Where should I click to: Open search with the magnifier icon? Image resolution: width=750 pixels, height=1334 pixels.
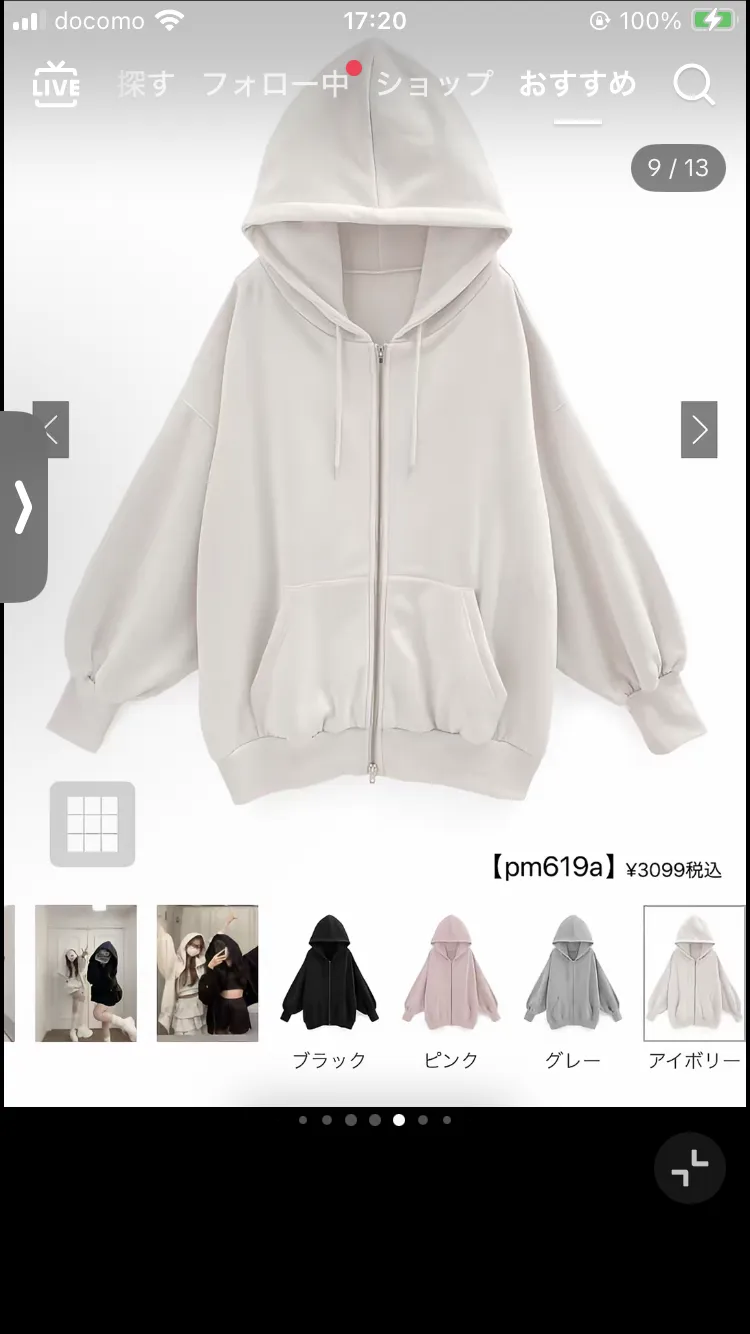coord(693,85)
